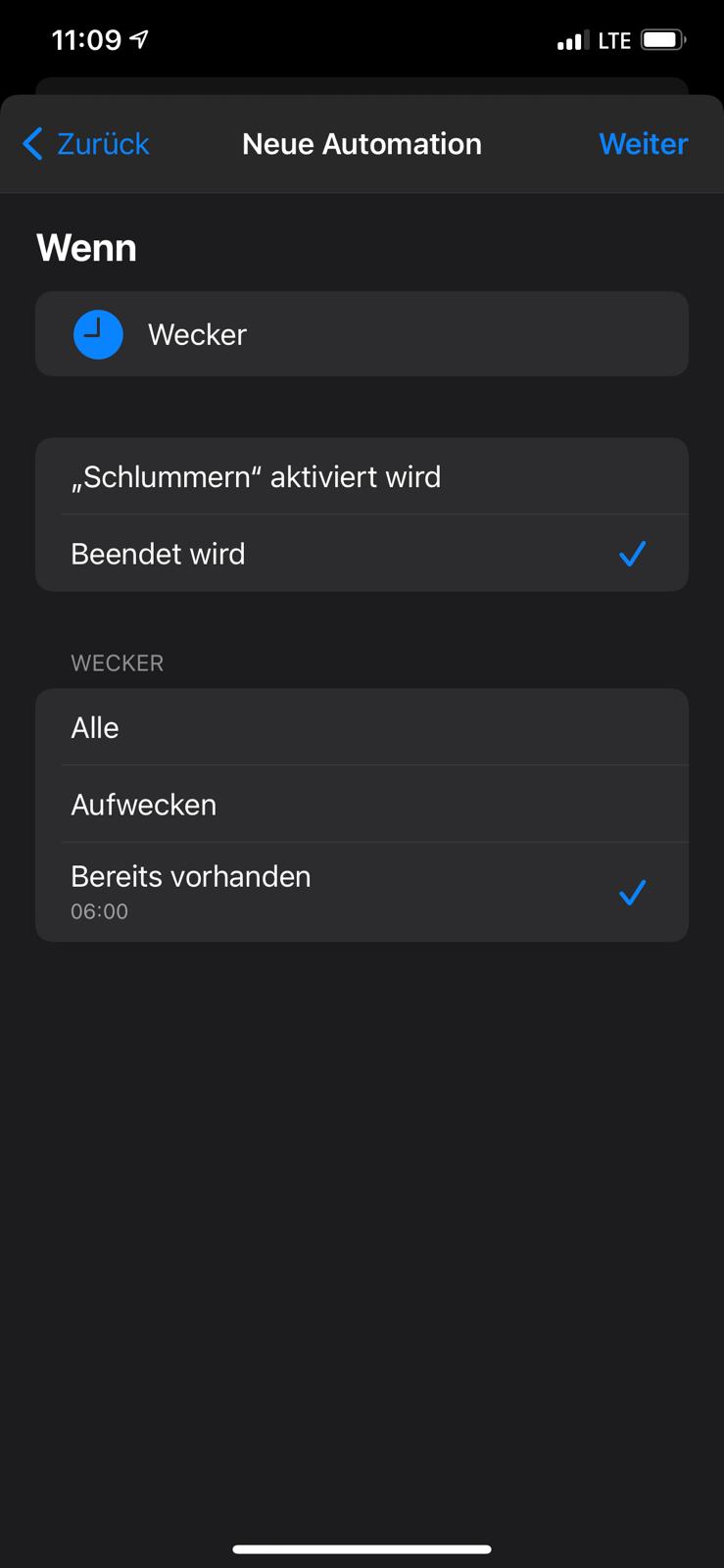Go back with the Zurück button

click(86, 144)
